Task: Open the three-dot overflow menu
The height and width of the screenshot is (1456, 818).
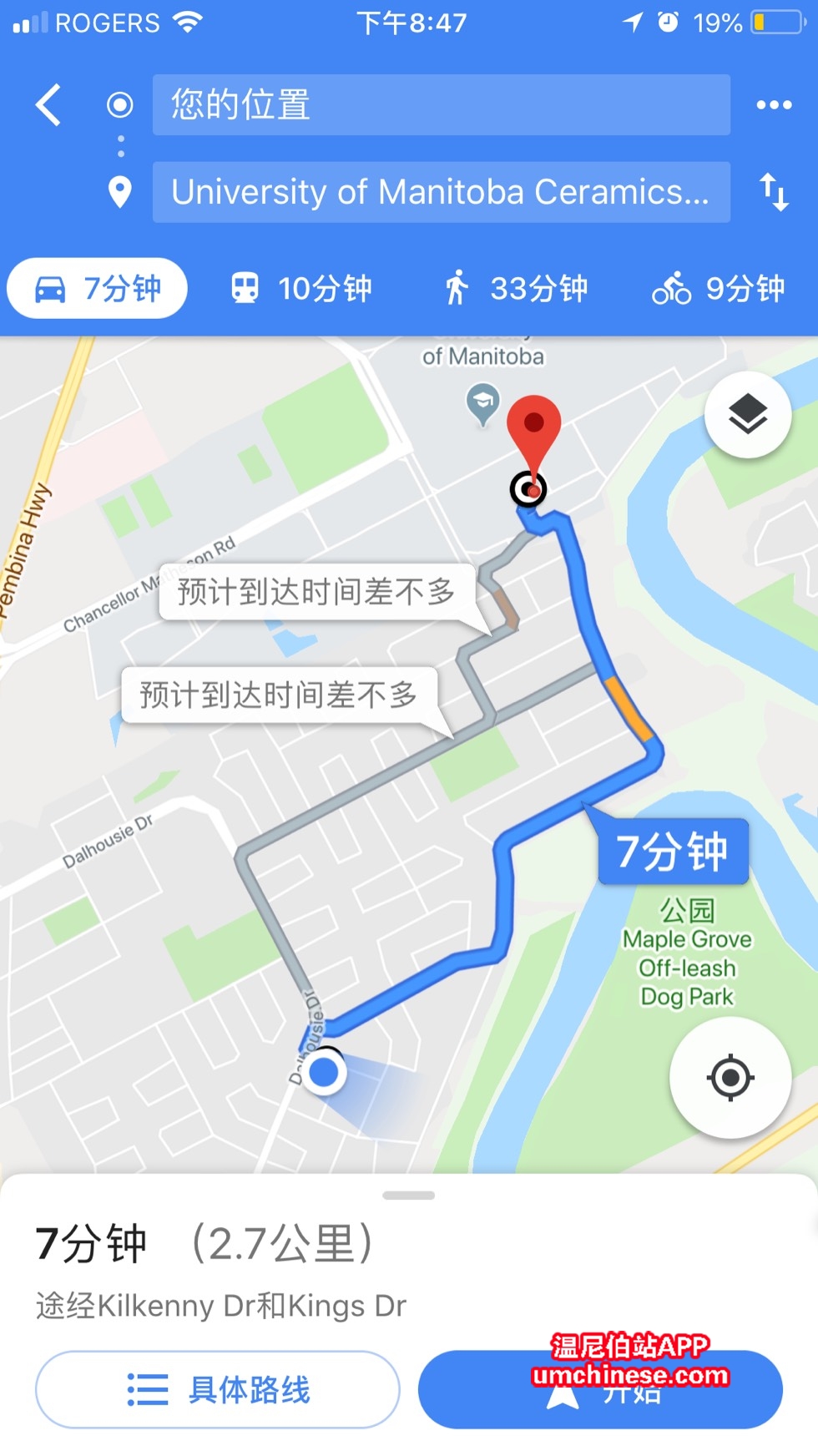Action: 773,105
